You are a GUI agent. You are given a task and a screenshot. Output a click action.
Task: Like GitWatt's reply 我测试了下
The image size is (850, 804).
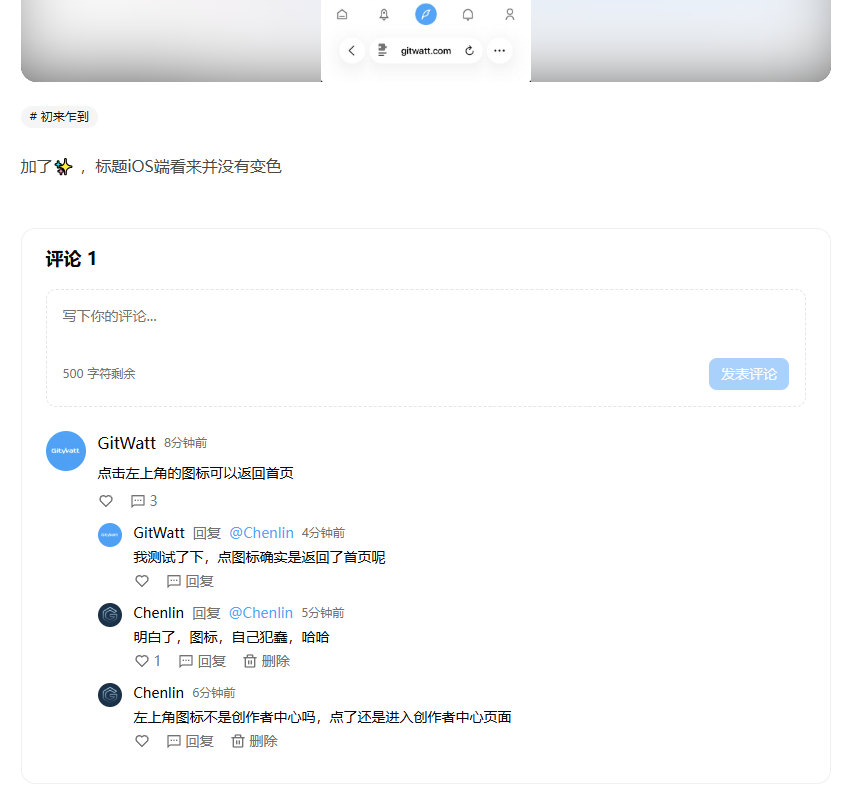142,581
